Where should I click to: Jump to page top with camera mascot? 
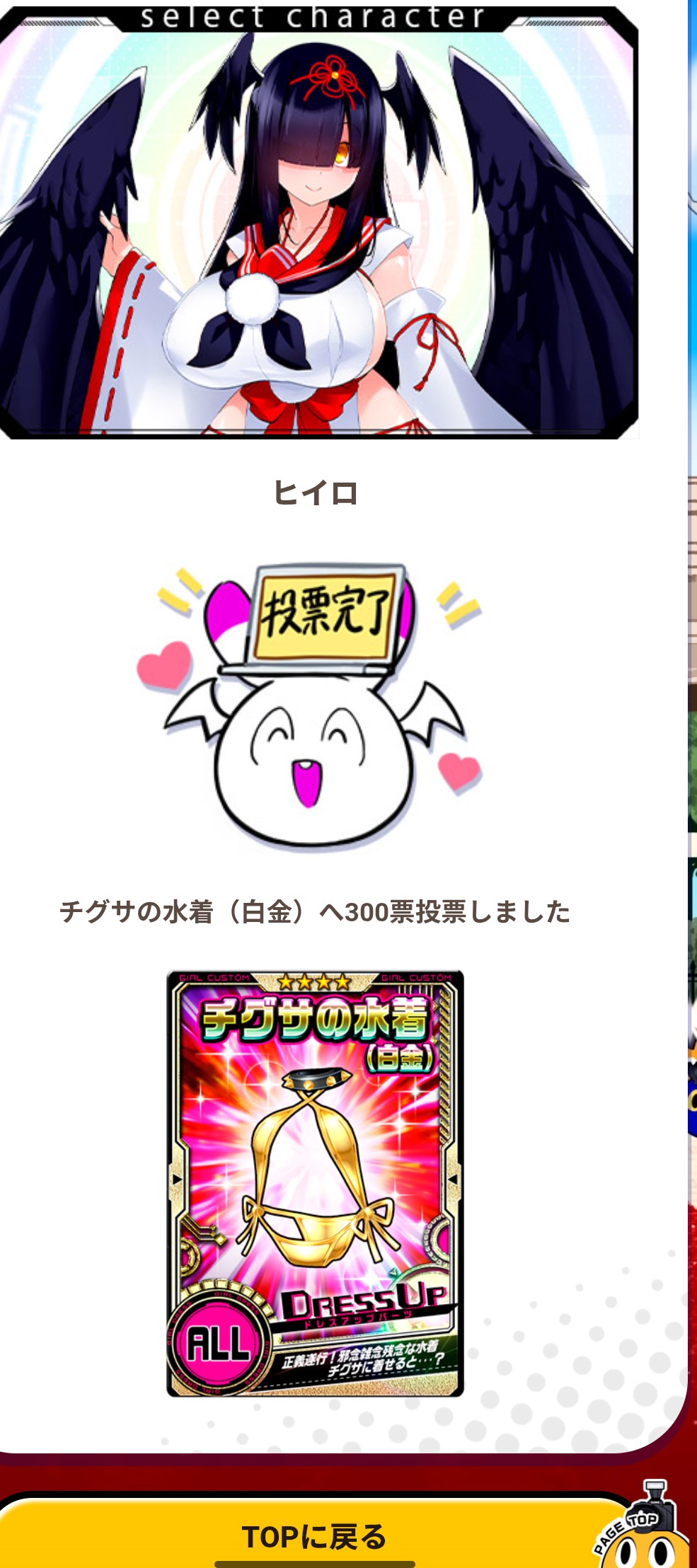[641, 1527]
